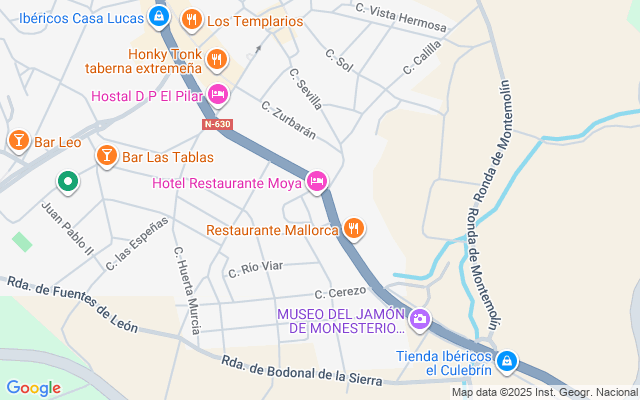
Task: Open the Bar Las Tablas marker
Action: tap(107, 156)
